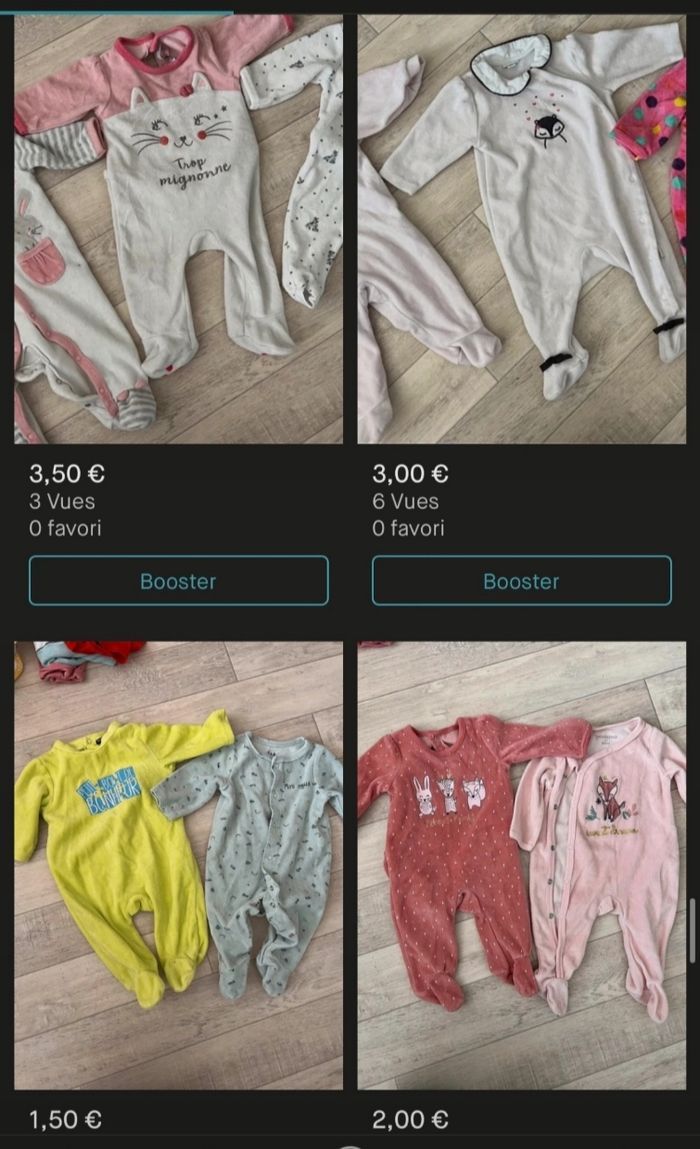View the 2,00 € pink pajamas listing
Image resolution: width=700 pixels, height=1149 pixels.
point(521,865)
